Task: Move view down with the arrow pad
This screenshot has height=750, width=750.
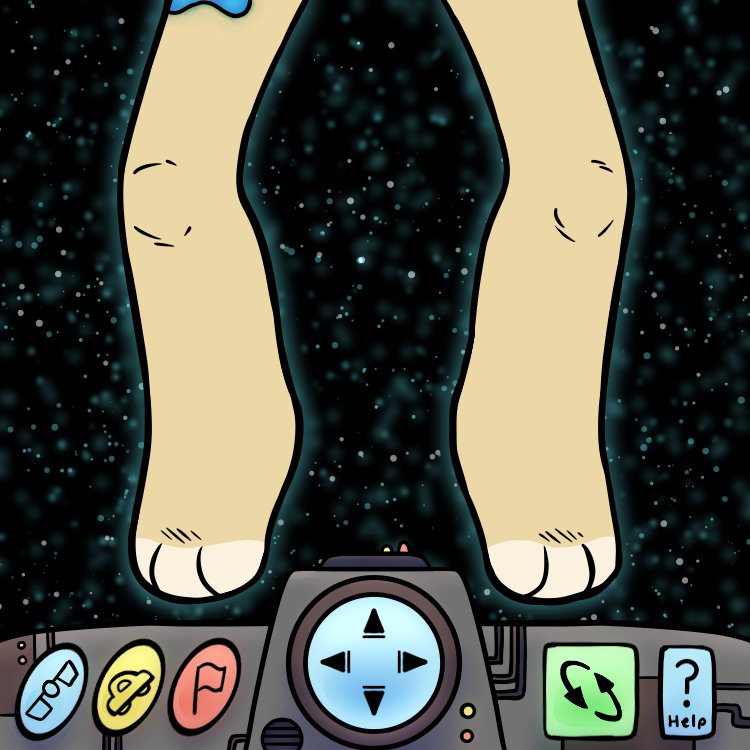Action: tap(374, 698)
